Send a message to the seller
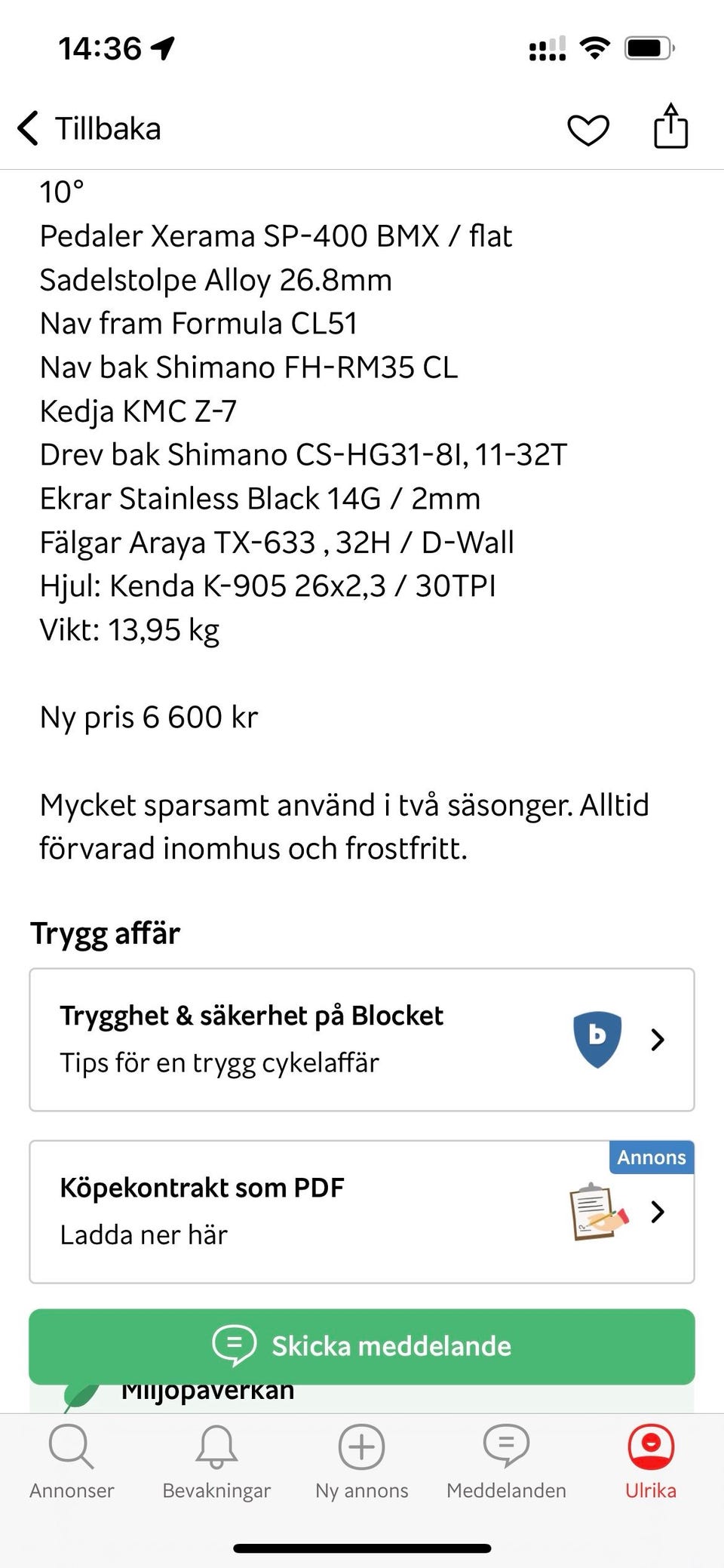724x1568 pixels. 362,1346
